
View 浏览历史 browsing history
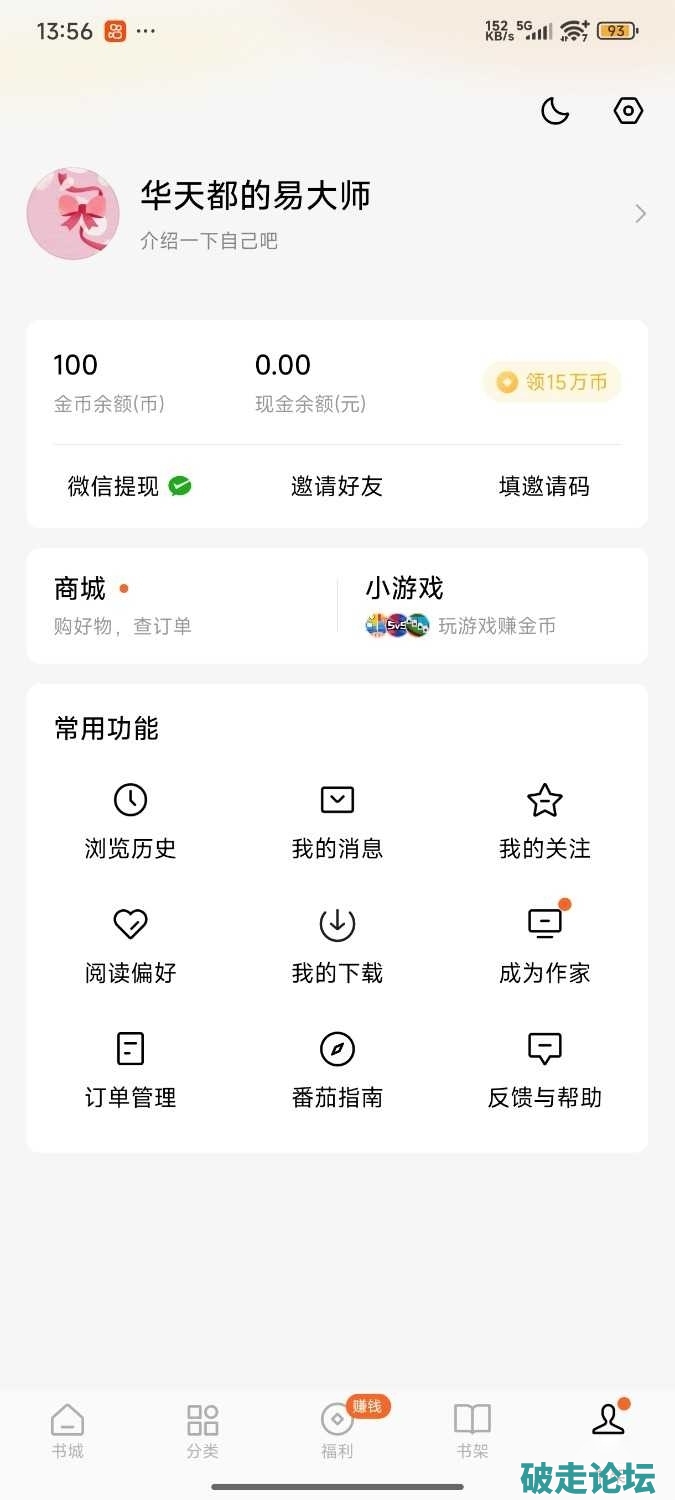130,822
